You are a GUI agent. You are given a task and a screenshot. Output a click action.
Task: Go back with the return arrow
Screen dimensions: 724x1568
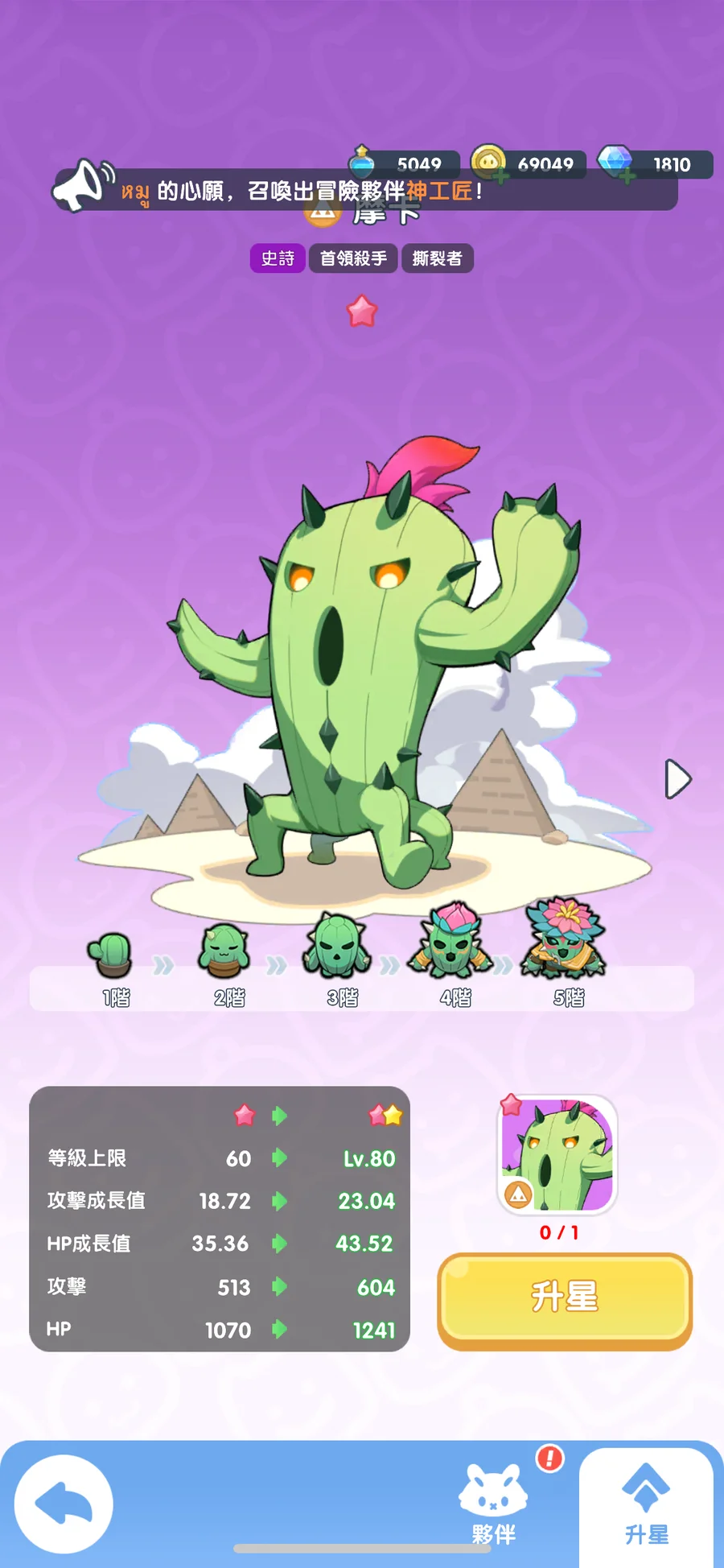pos(64,1504)
